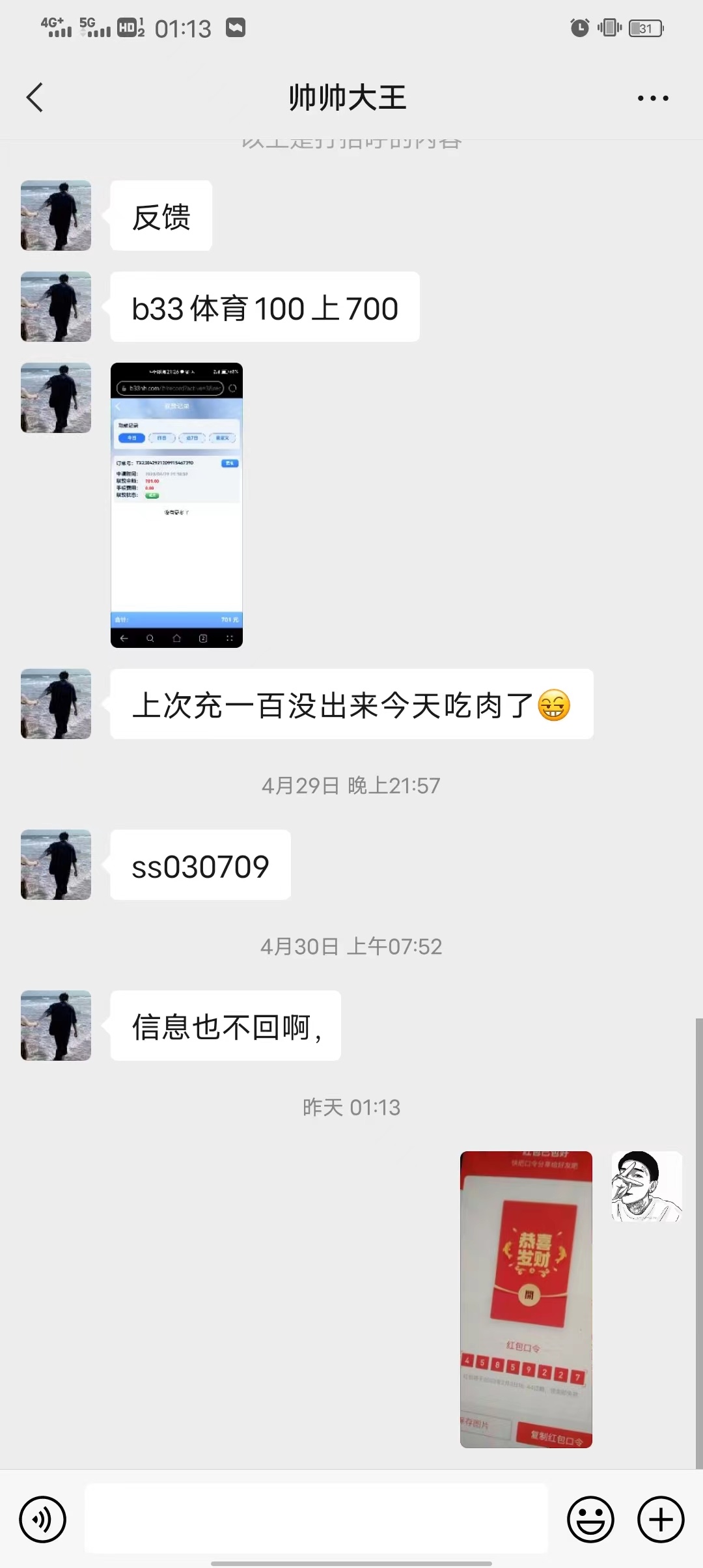View the red envelope photo message
703x1568 pixels.
pyautogui.click(x=526, y=1299)
